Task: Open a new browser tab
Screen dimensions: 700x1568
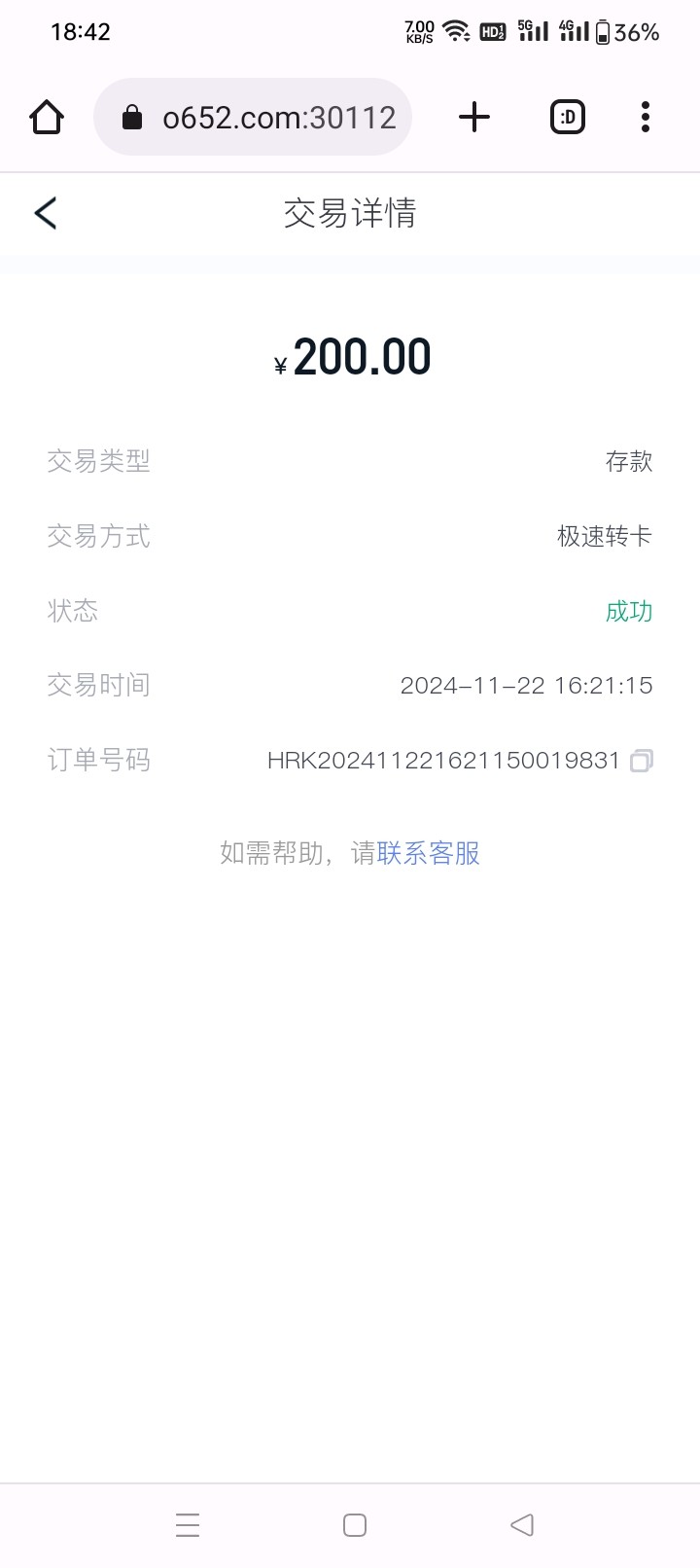Action: [474, 118]
